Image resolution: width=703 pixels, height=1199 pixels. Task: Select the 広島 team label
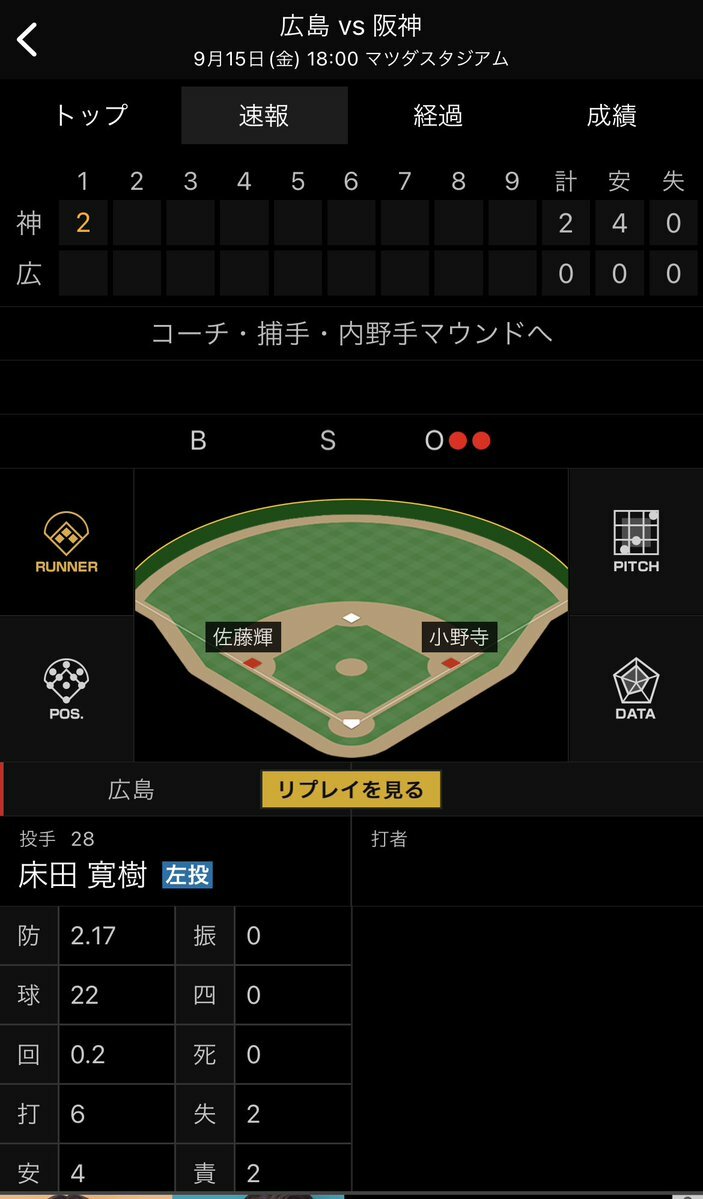coord(131,790)
